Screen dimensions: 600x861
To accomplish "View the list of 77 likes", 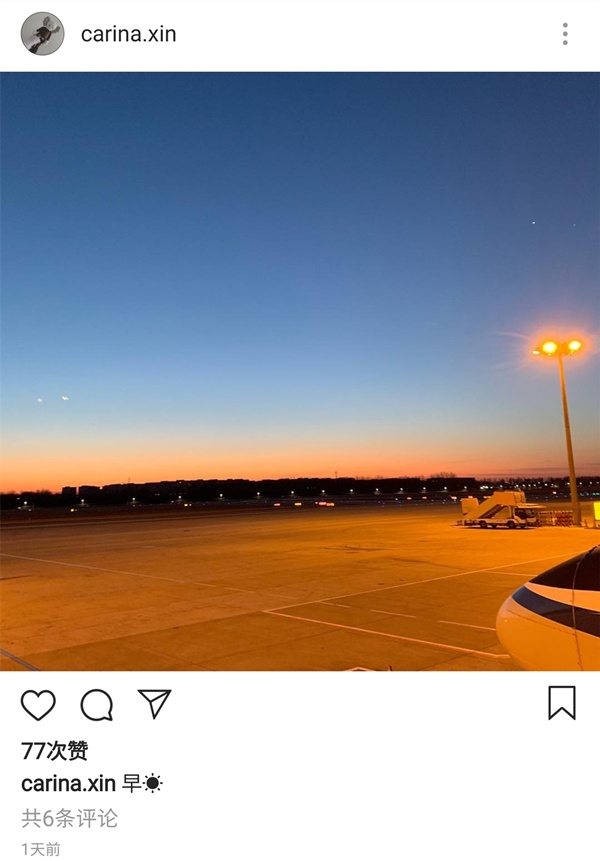I will click(x=54, y=751).
